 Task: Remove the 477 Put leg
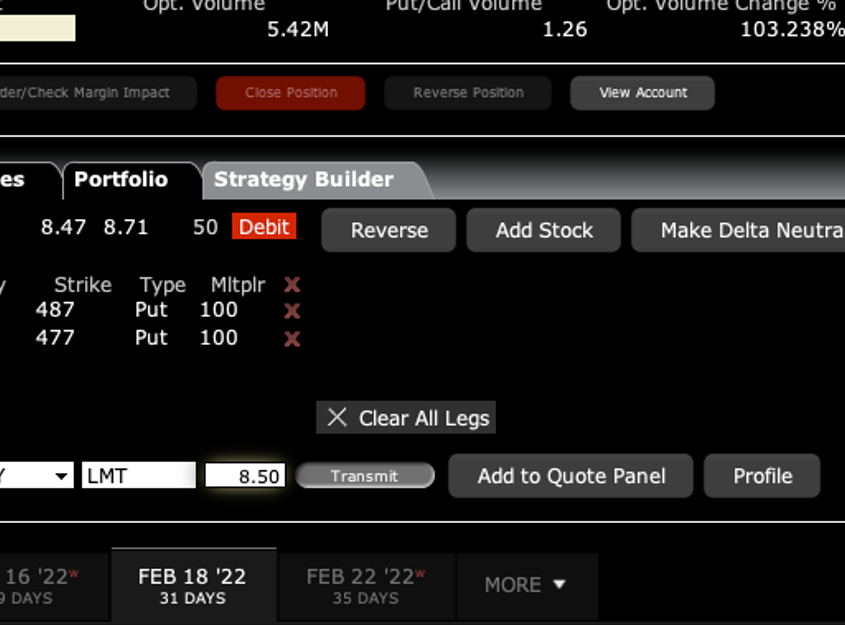pyautogui.click(x=292, y=339)
